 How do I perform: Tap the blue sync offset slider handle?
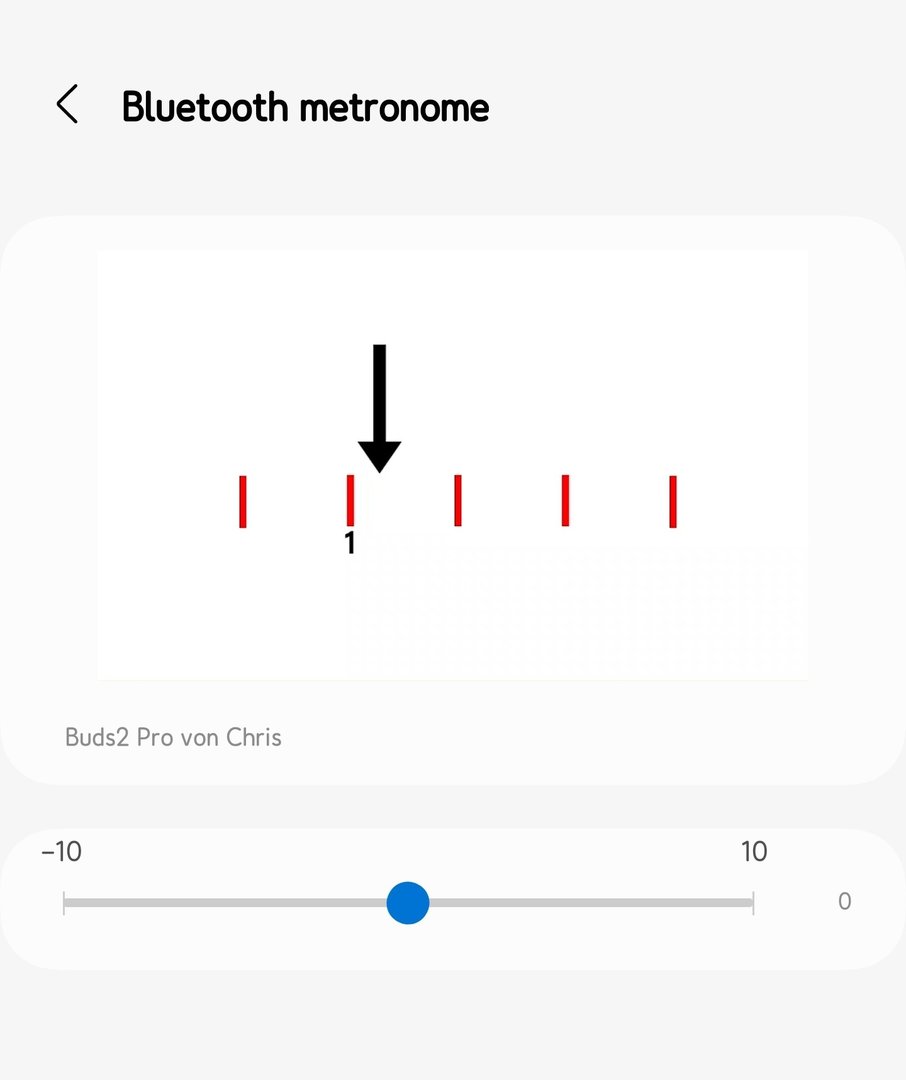pos(408,903)
